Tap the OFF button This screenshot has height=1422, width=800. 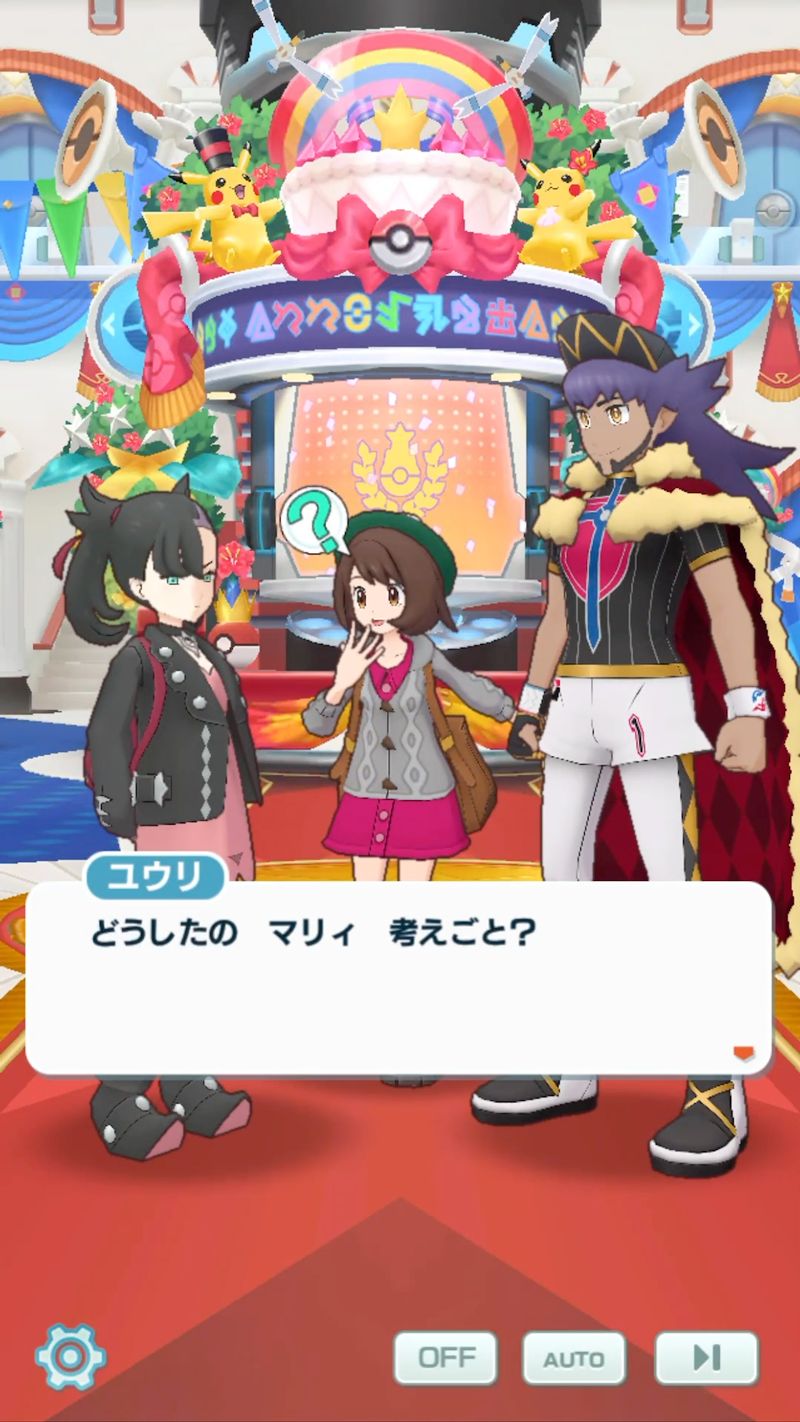pyautogui.click(x=445, y=1357)
